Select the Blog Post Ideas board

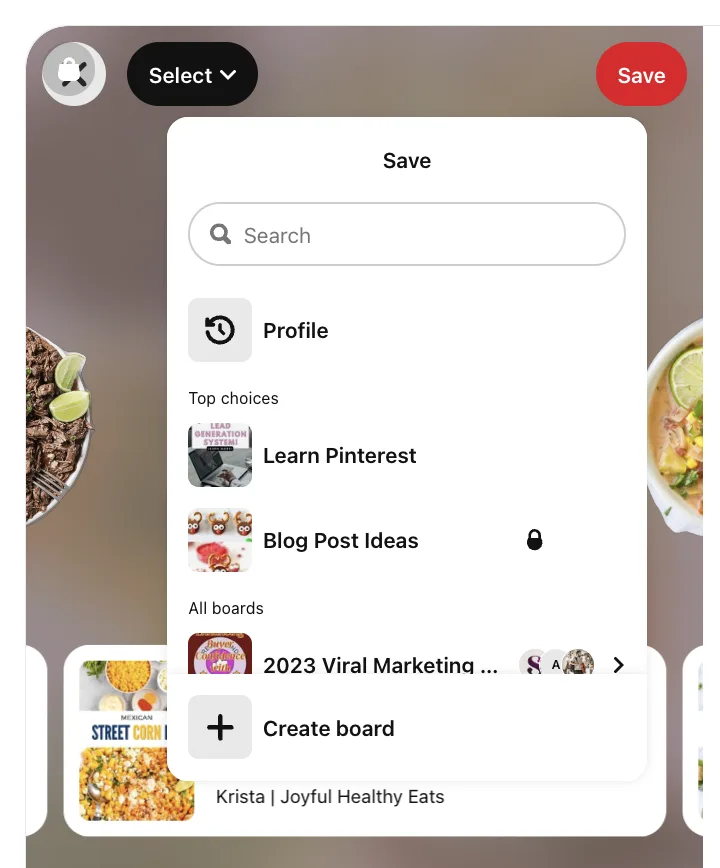click(x=340, y=541)
